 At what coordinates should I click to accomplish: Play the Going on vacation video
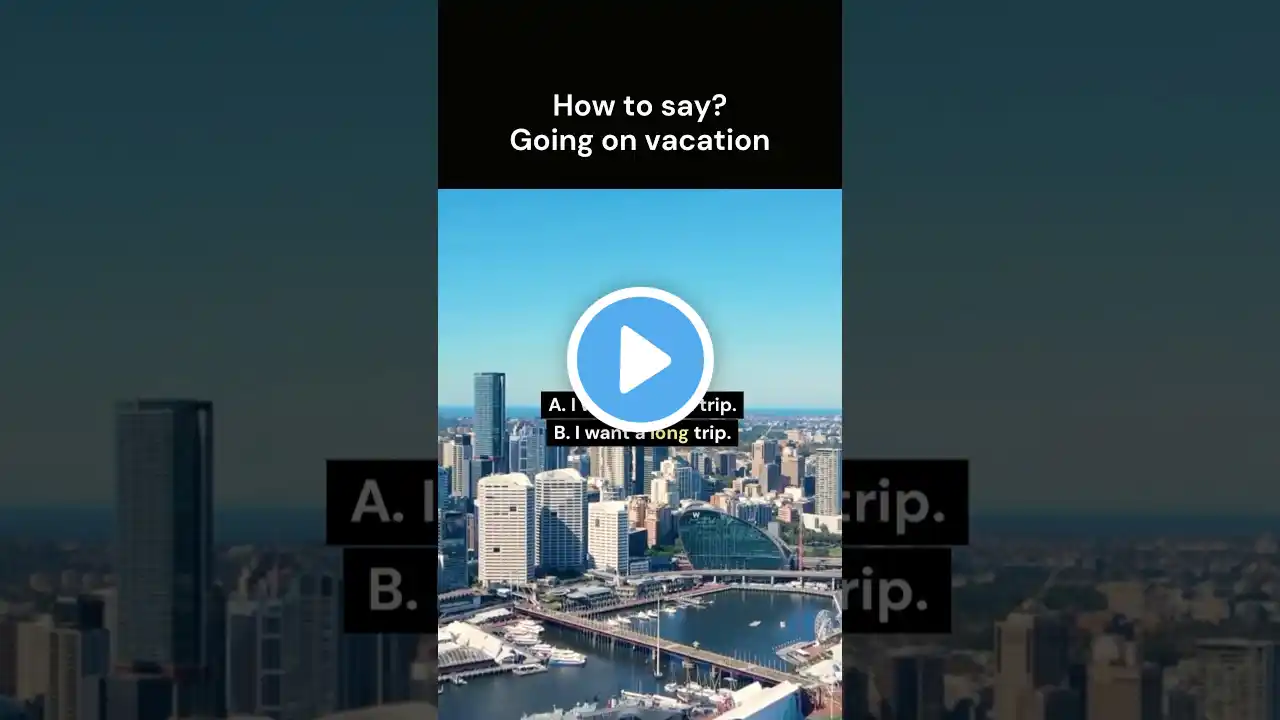[640, 360]
